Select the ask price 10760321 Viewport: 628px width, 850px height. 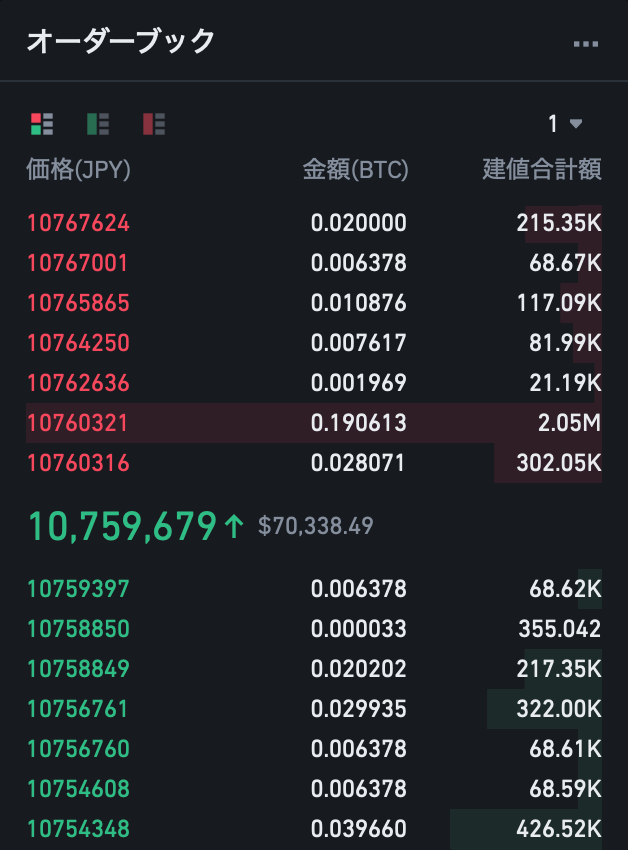coord(78,423)
